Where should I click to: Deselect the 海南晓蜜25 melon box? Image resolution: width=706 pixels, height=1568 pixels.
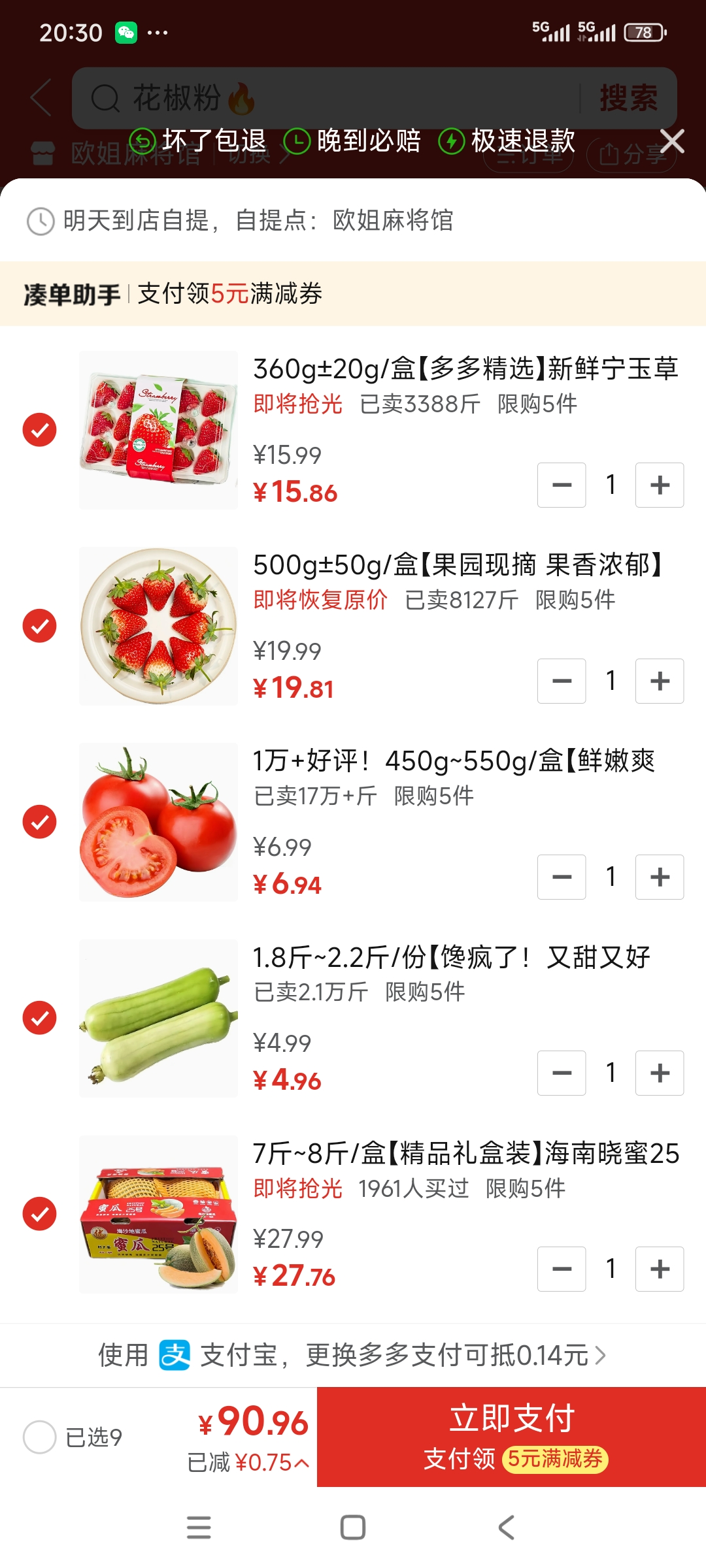(40, 1214)
